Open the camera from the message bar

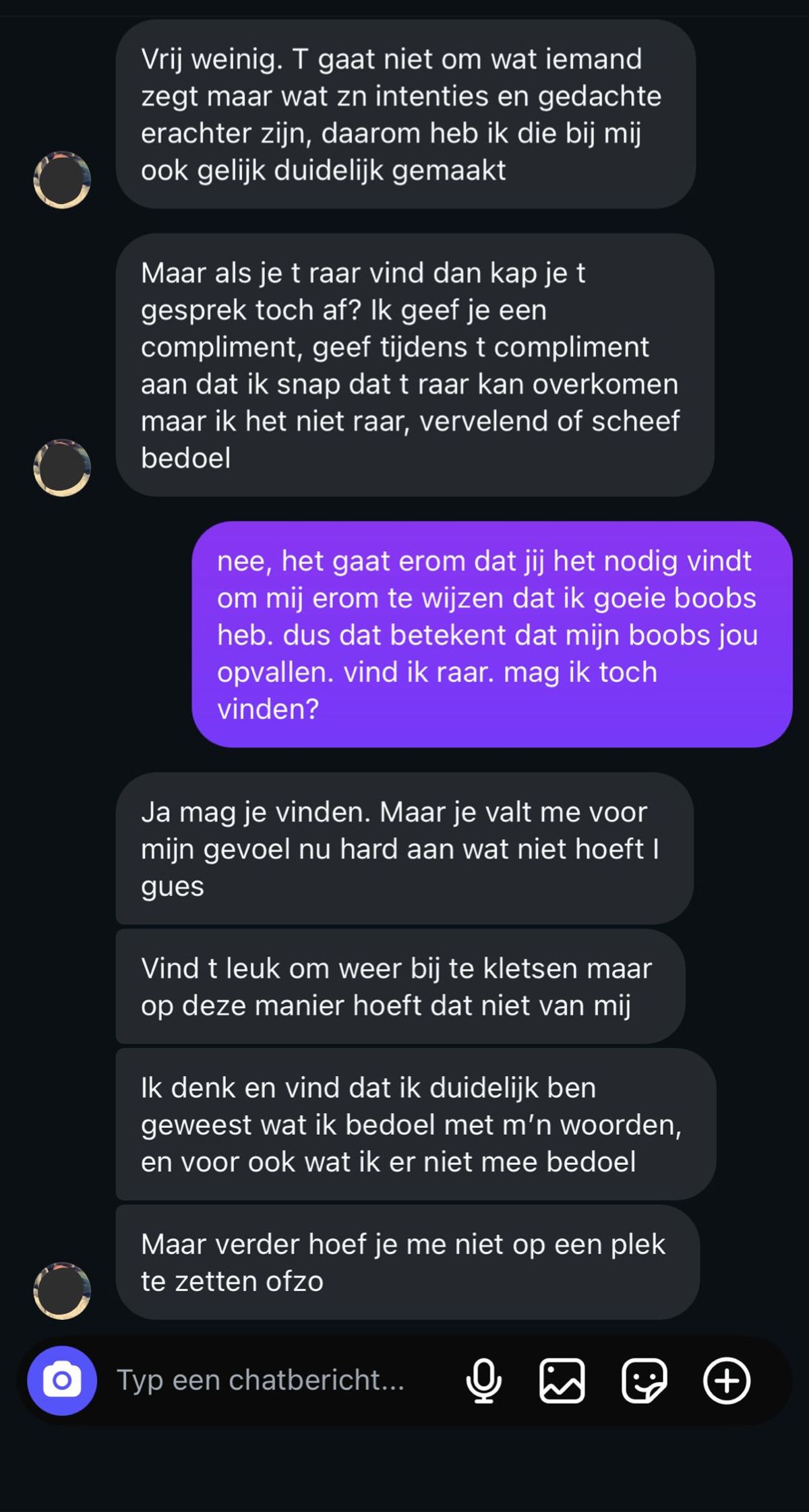[62, 1380]
